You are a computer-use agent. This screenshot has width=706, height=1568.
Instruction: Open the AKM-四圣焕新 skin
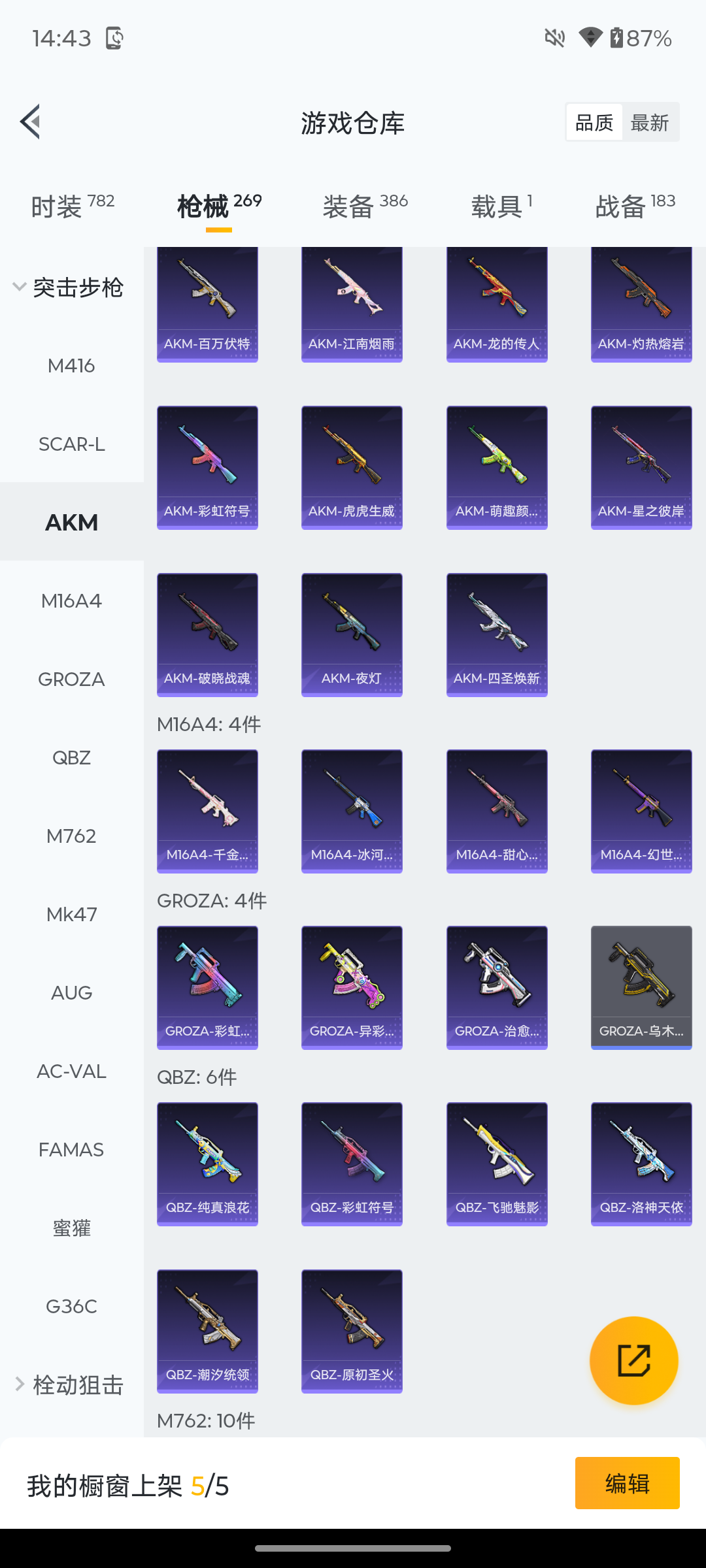497,634
